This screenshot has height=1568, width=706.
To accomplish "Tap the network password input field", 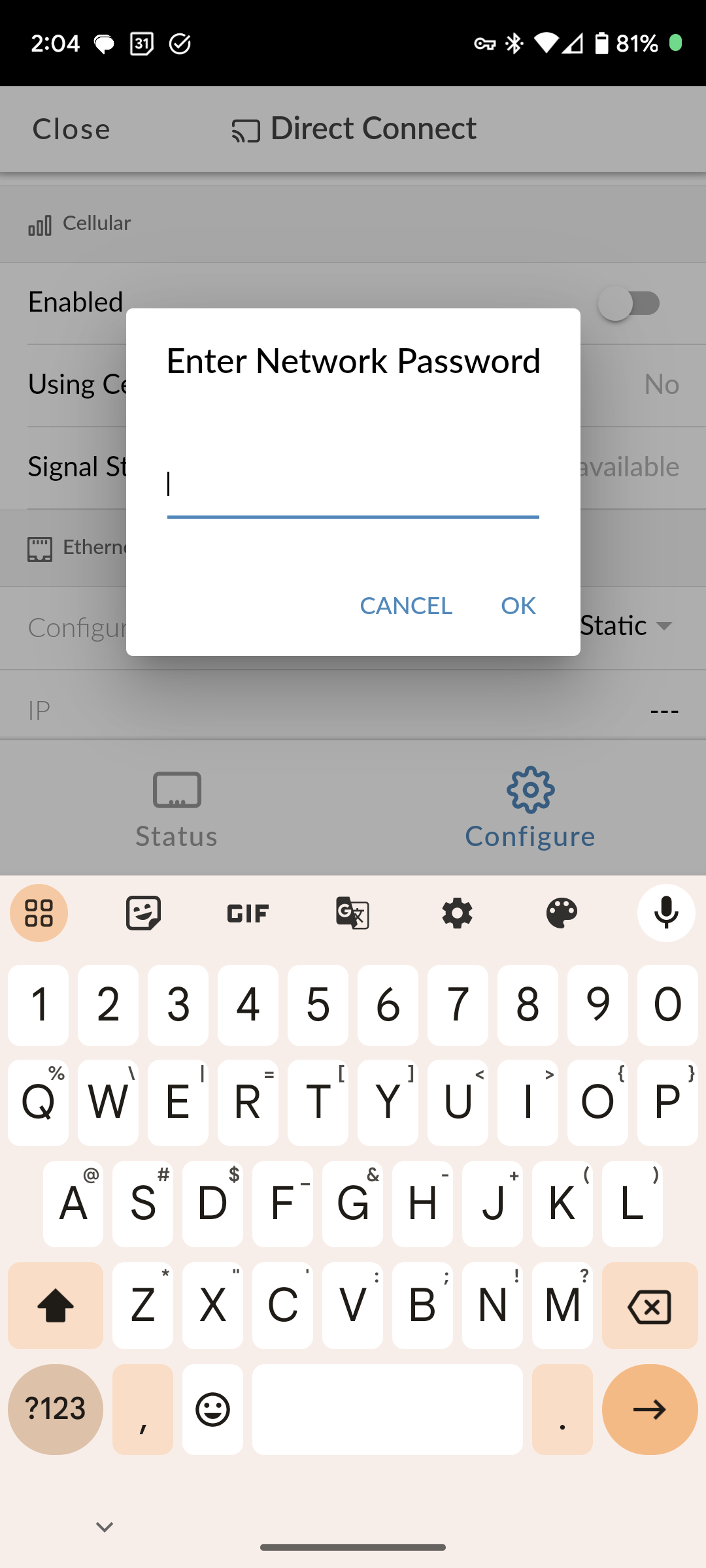I will click(x=353, y=485).
